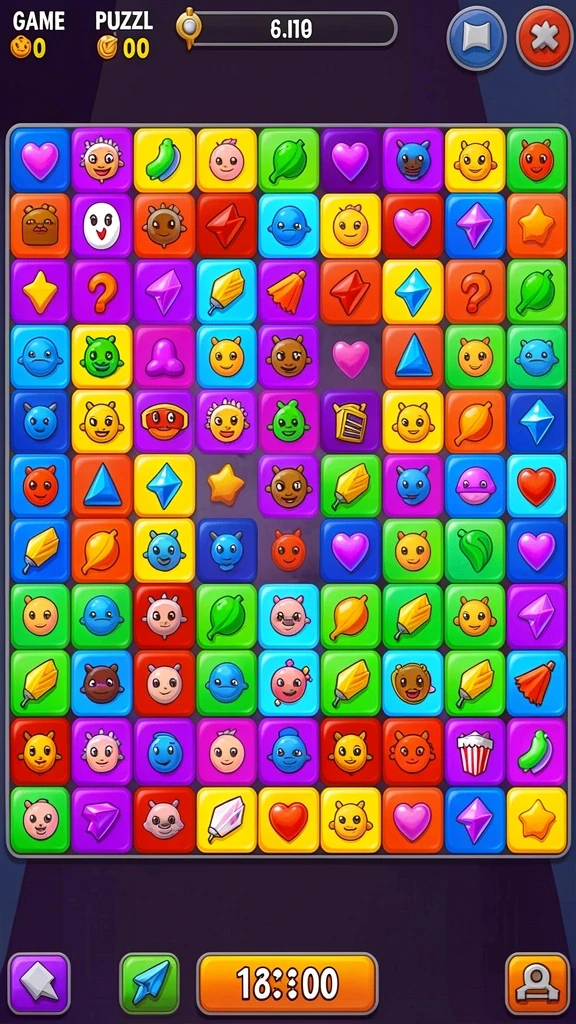Pick the red helmet tile on purple

tap(164, 422)
